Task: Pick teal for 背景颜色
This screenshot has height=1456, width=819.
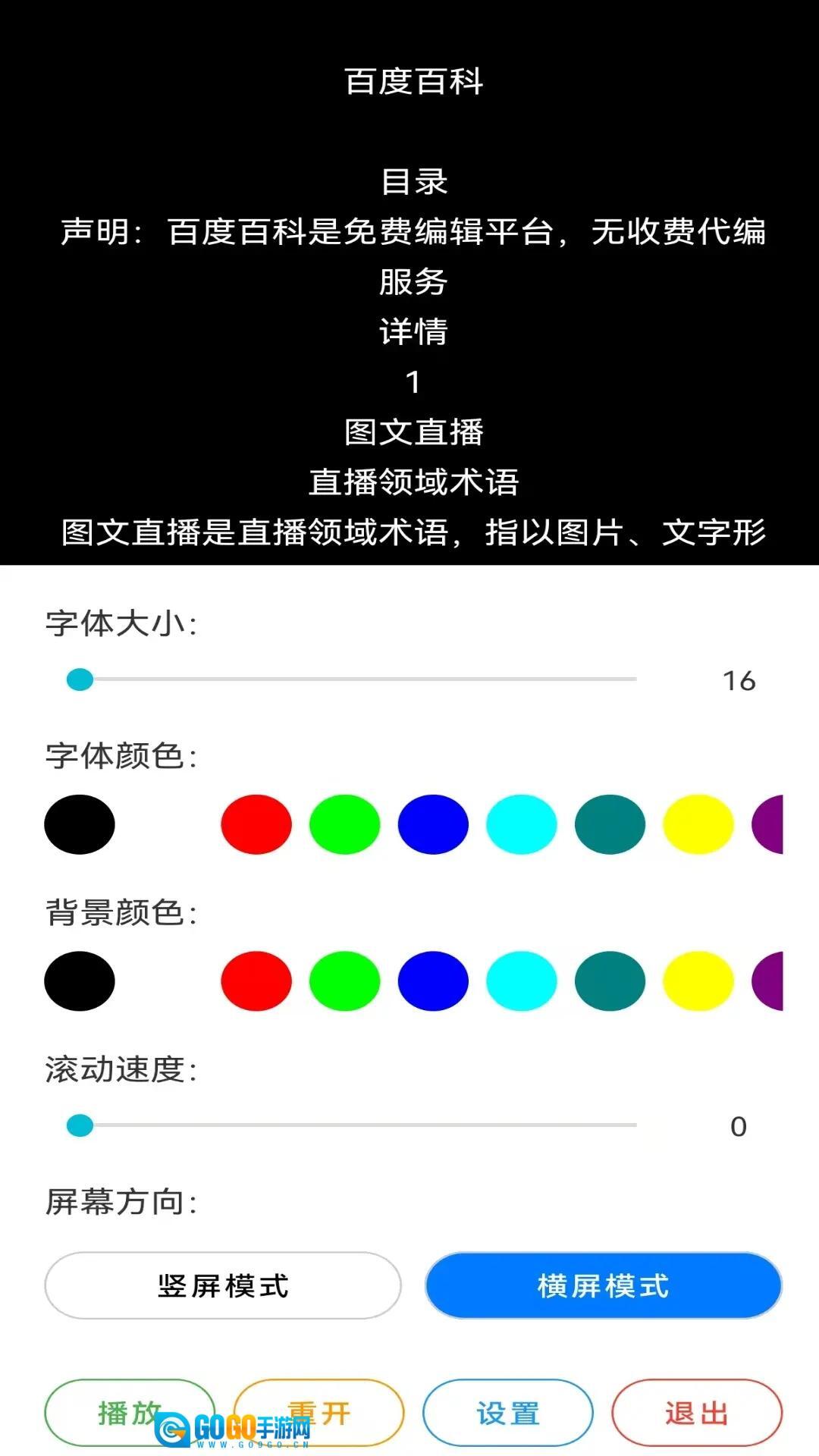Action: [x=610, y=981]
